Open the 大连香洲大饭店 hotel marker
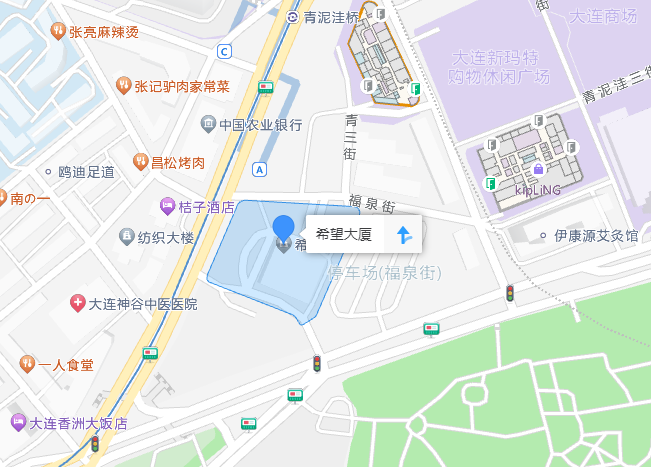651x467 pixels. [x=17, y=422]
